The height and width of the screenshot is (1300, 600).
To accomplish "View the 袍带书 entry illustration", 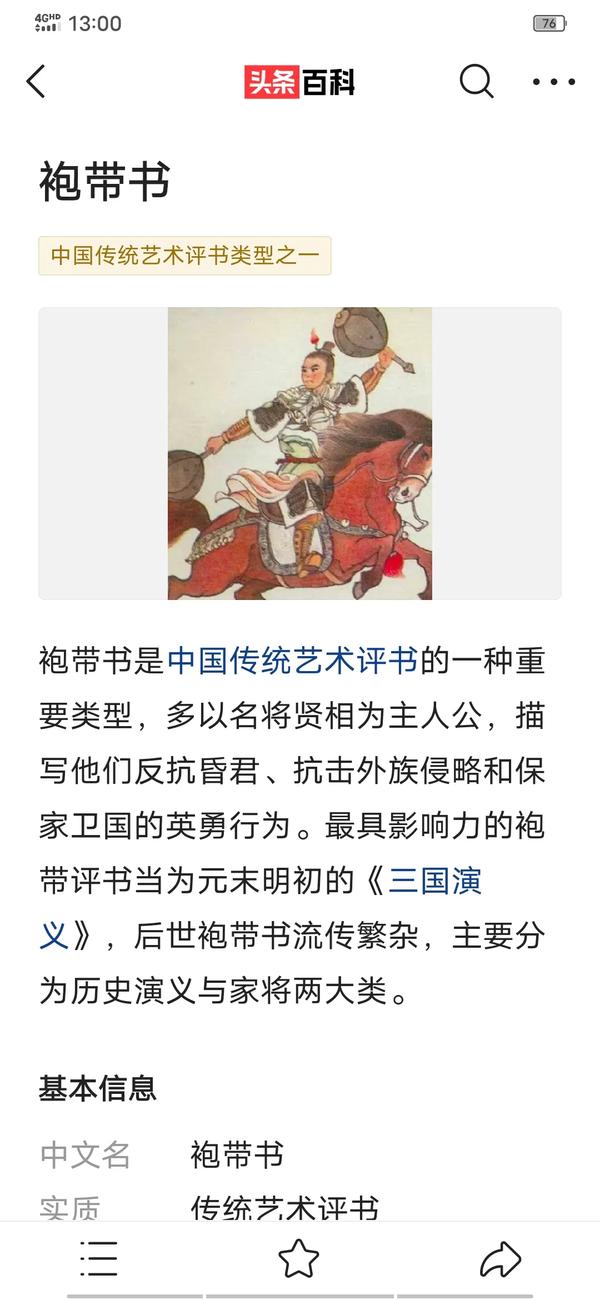I will [300, 453].
